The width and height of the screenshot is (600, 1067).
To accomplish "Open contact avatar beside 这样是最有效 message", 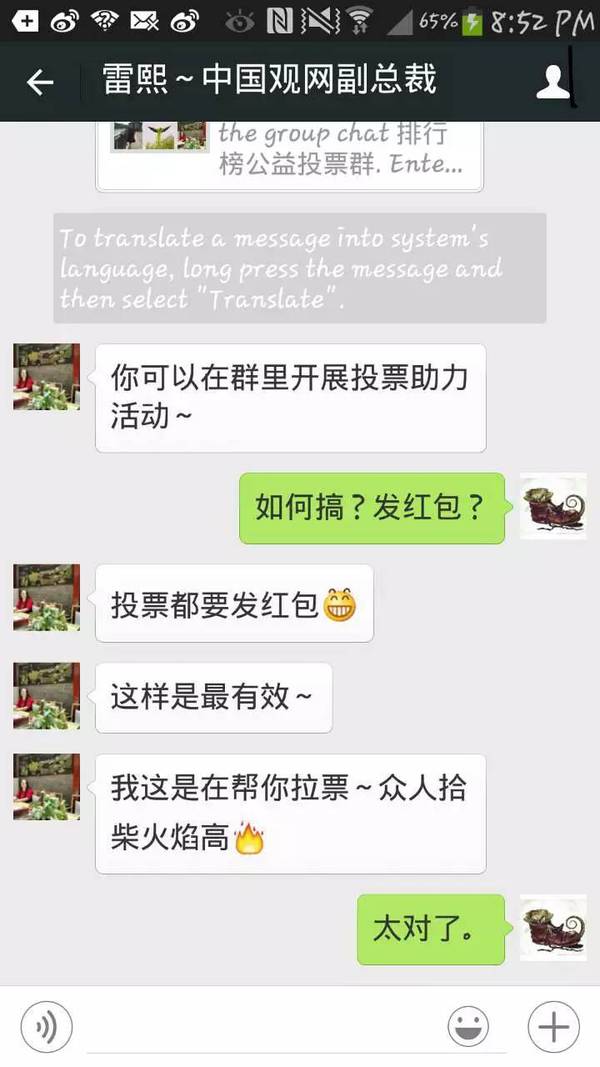I will (x=46, y=695).
